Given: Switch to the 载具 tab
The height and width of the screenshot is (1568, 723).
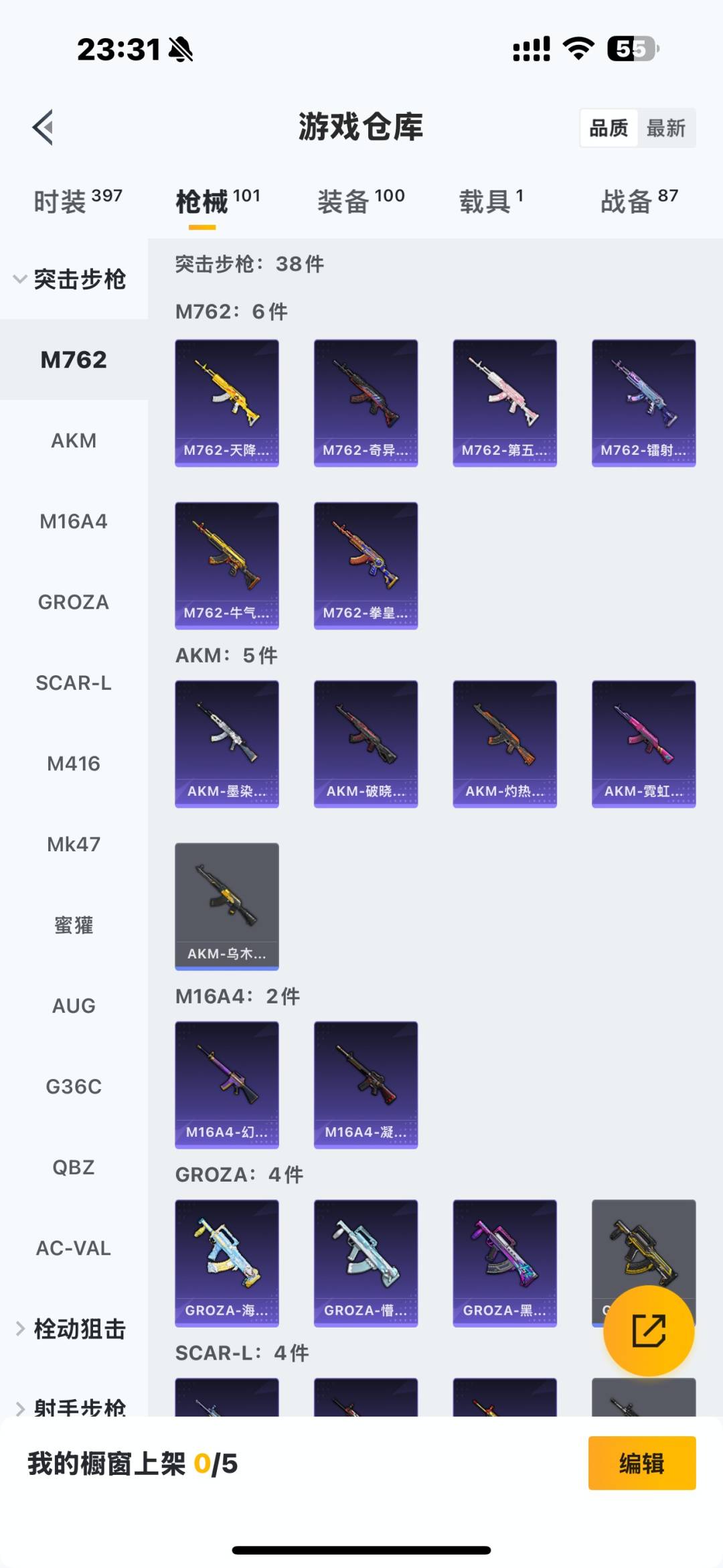Looking at the screenshot, I should (x=491, y=201).
